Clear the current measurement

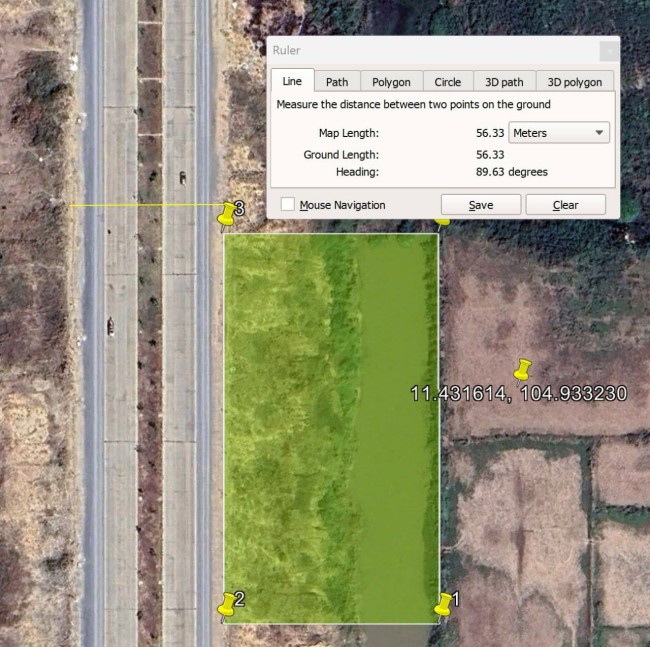click(566, 205)
